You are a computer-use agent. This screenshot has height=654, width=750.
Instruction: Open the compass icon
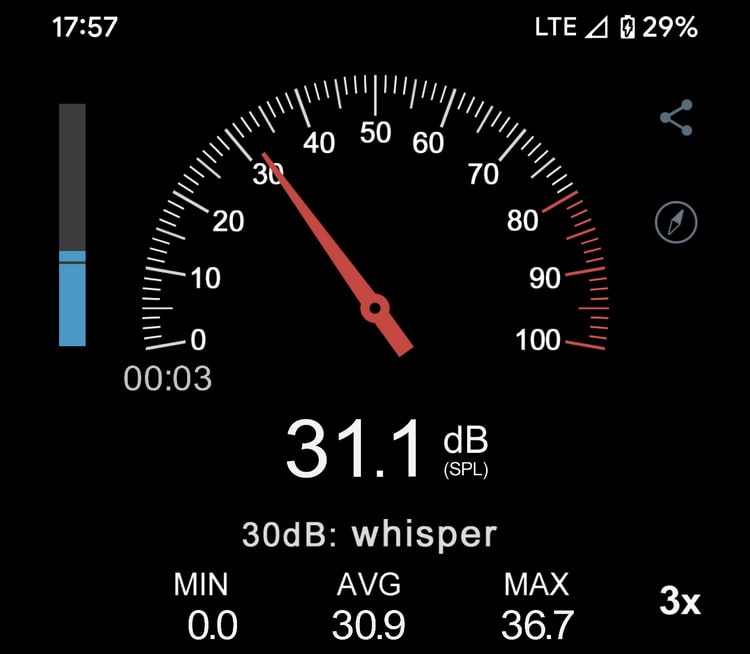click(x=676, y=222)
